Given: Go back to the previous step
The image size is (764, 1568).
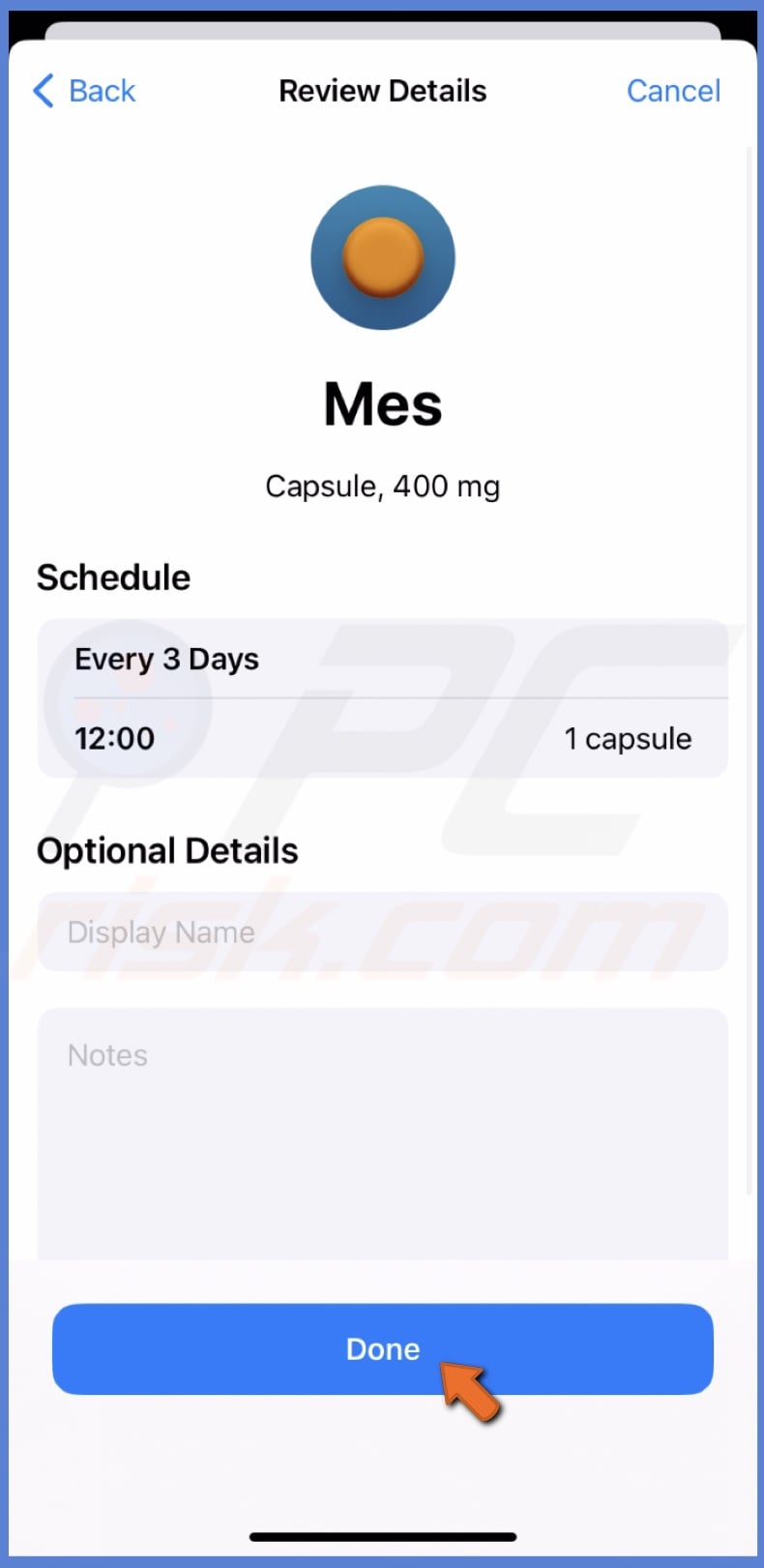Looking at the screenshot, I should pos(84,91).
